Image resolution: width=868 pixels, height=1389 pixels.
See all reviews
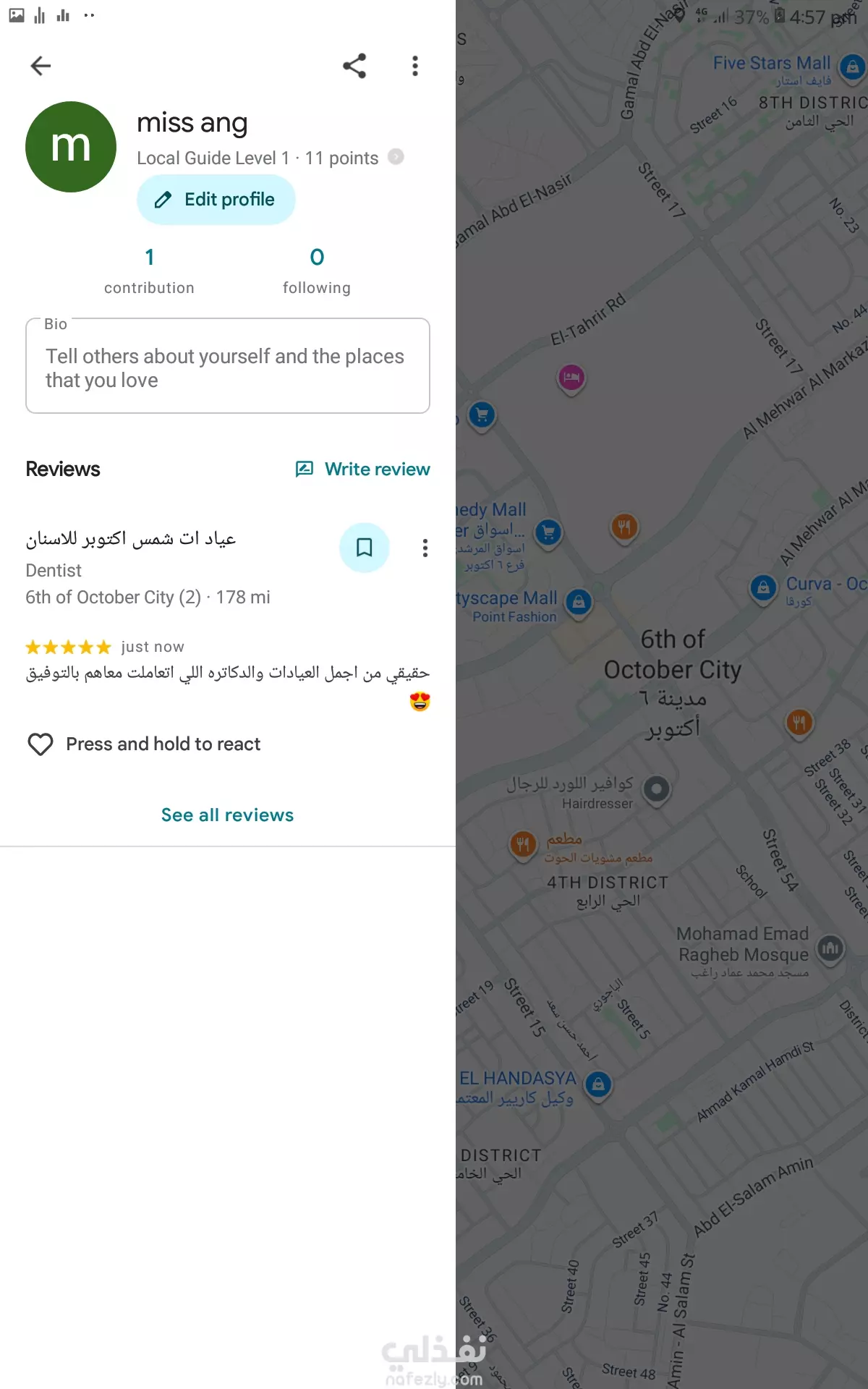tap(228, 815)
